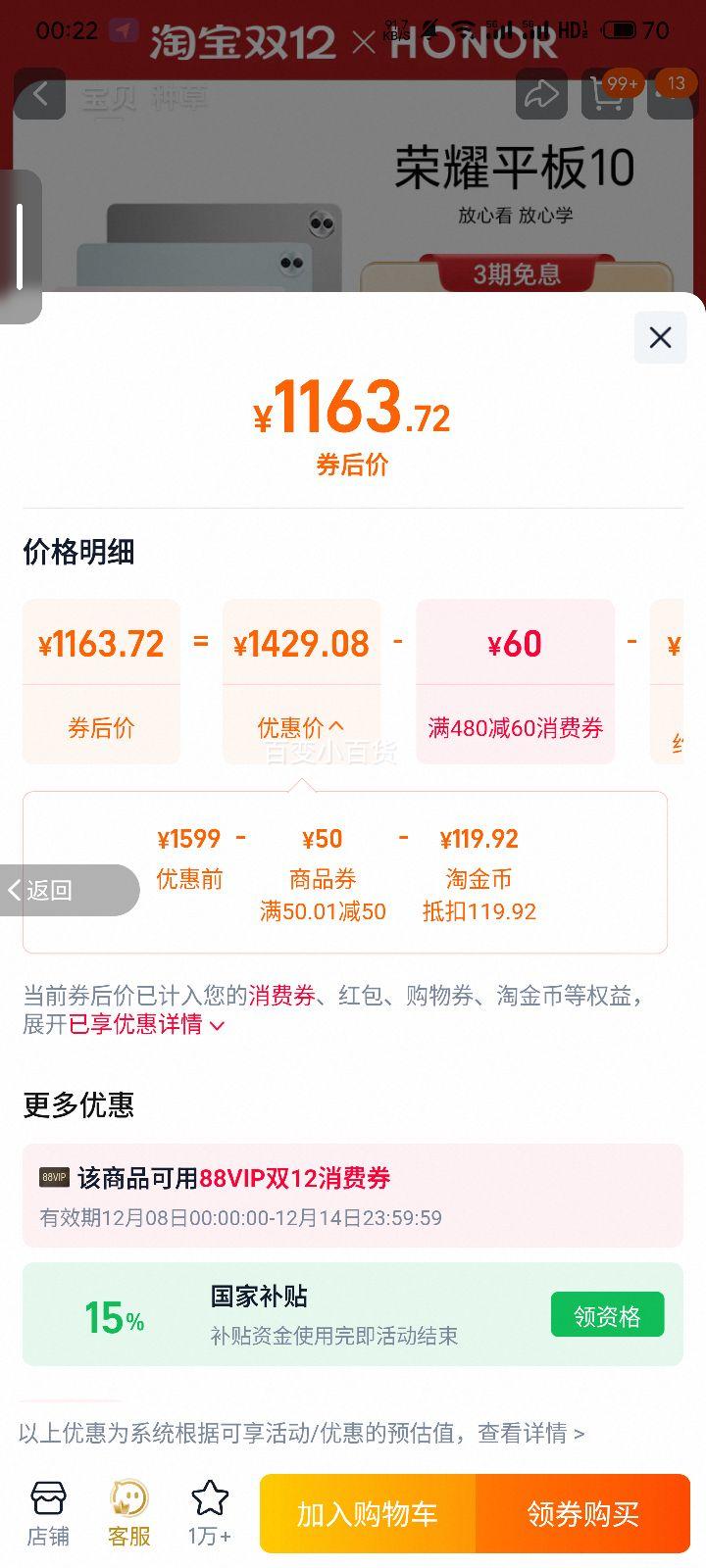706x1568 pixels.
Task: Tap the 返回 floating back button
Action: [x=37, y=890]
